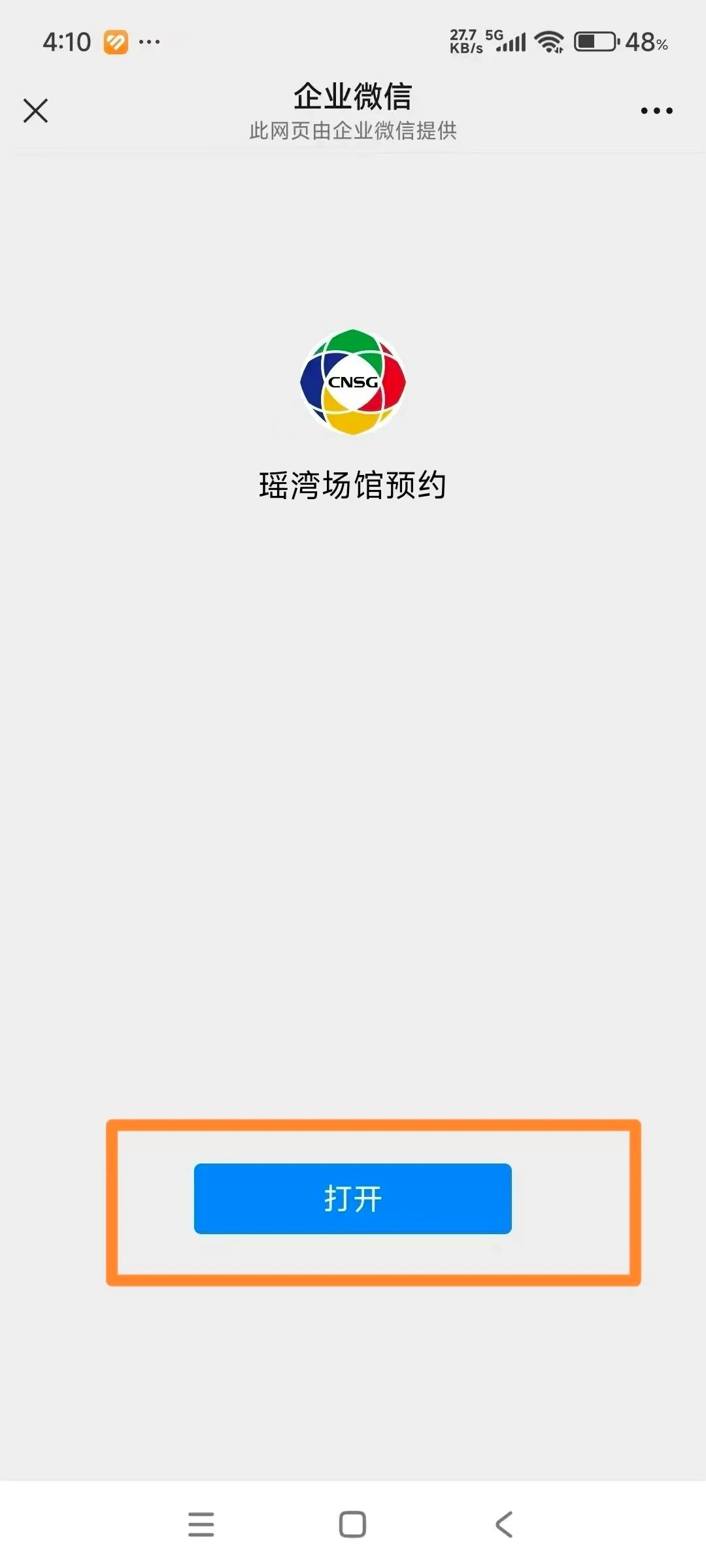The width and height of the screenshot is (706, 1568).
Task: Tap the blue 打开 button
Action: [352, 1198]
